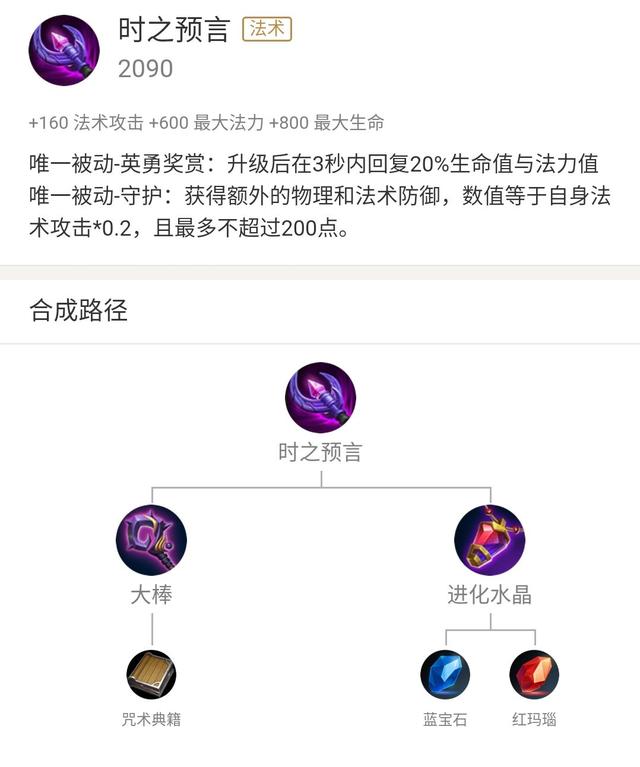Open the 进化水晶 component item
The image size is (640, 767).
pyautogui.click(x=489, y=540)
